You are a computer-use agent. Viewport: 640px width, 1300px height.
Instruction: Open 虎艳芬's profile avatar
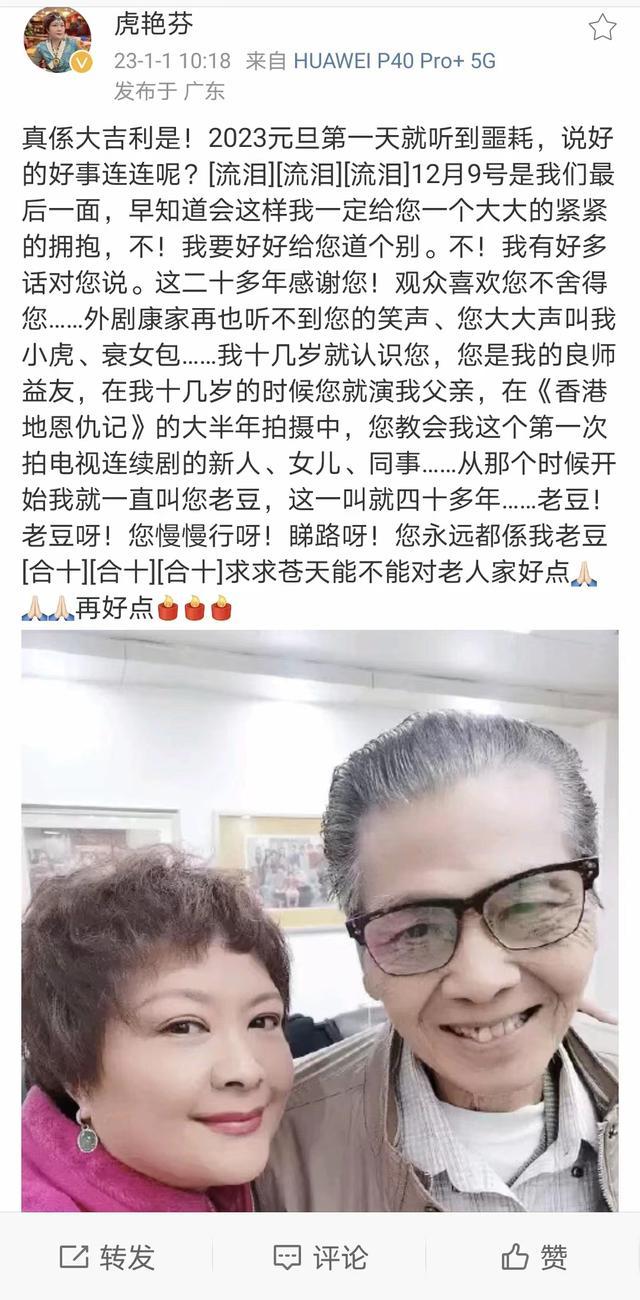[x=57, y=40]
